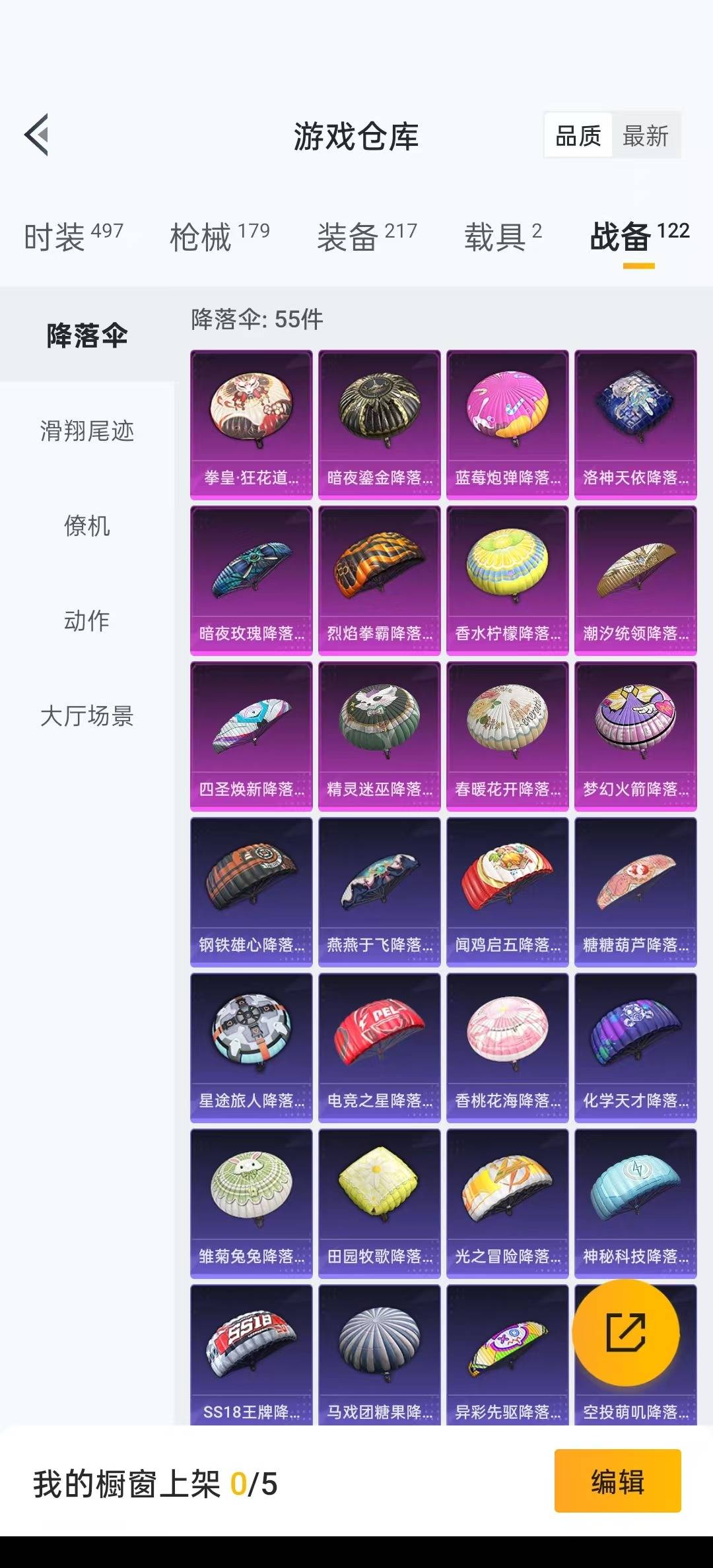Select the 僚机 category
This screenshot has height=1568, width=713.
[x=86, y=526]
